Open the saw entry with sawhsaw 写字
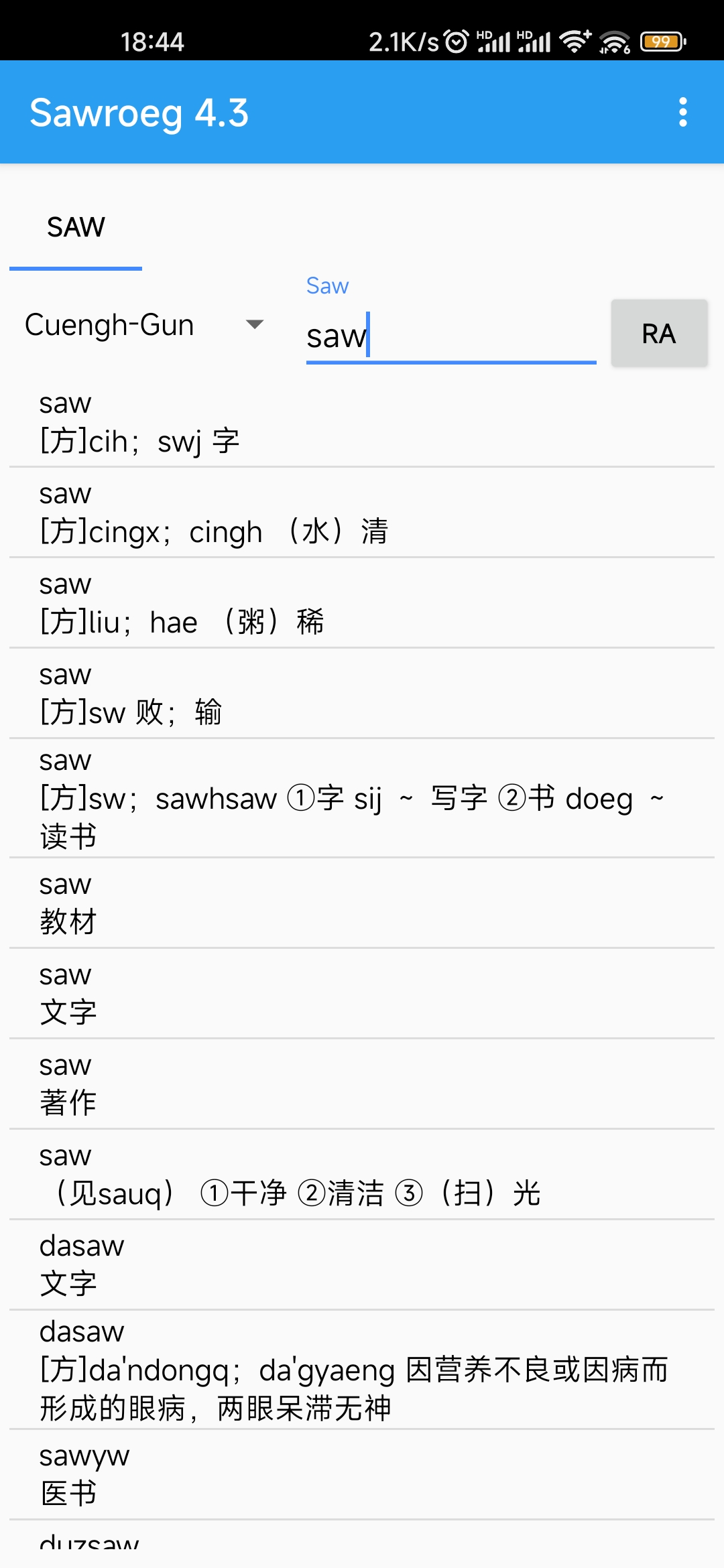 pyautogui.click(x=362, y=798)
